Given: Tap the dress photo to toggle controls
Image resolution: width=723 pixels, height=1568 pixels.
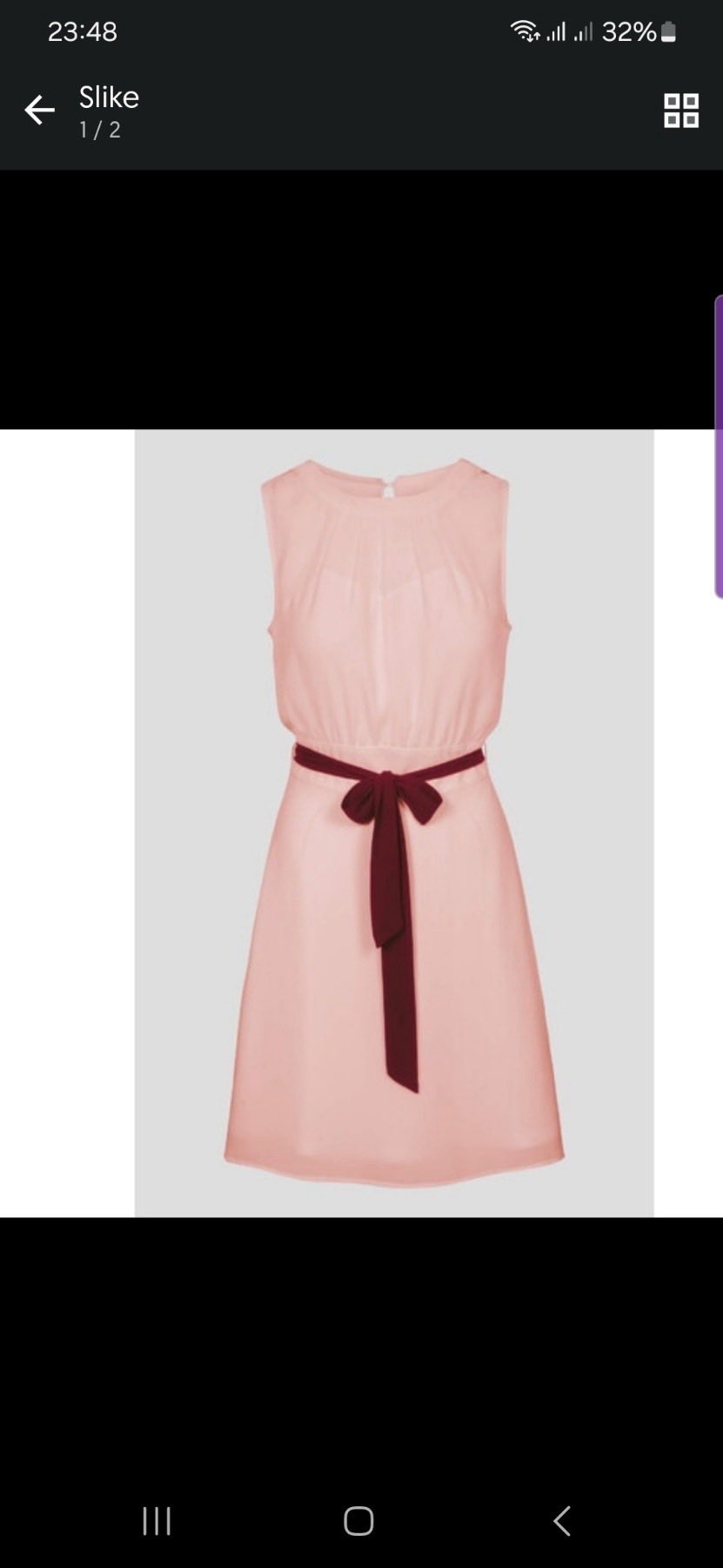Looking at the screenshot, I should [x=393, y=822].
